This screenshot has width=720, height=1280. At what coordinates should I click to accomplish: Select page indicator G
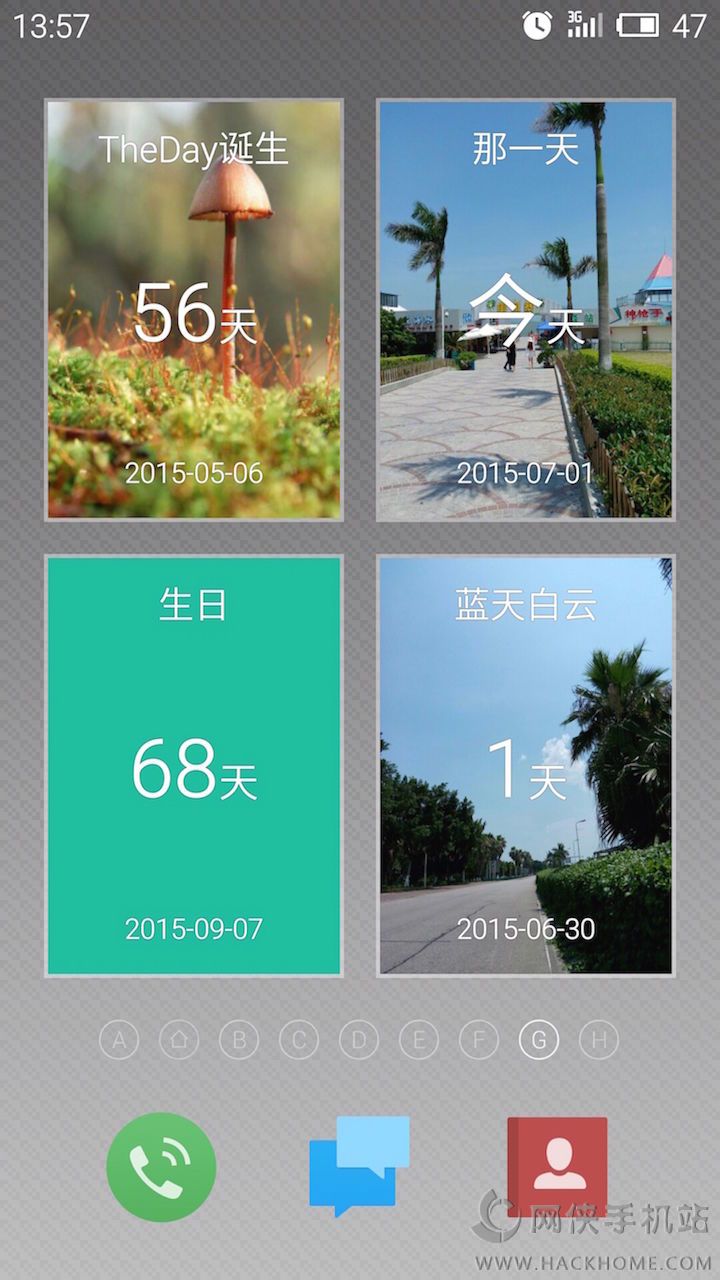coord(539,1041)
